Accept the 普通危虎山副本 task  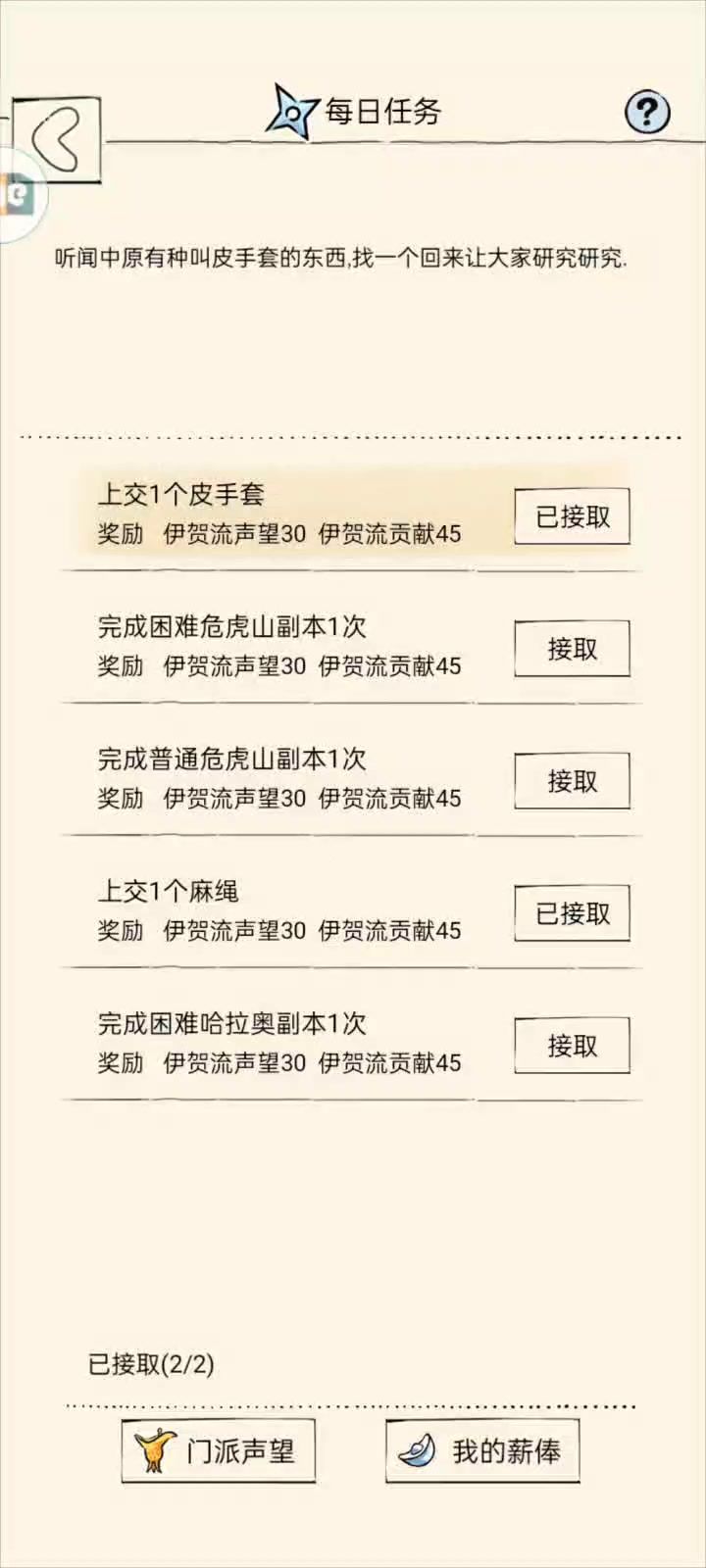point(572,781)
